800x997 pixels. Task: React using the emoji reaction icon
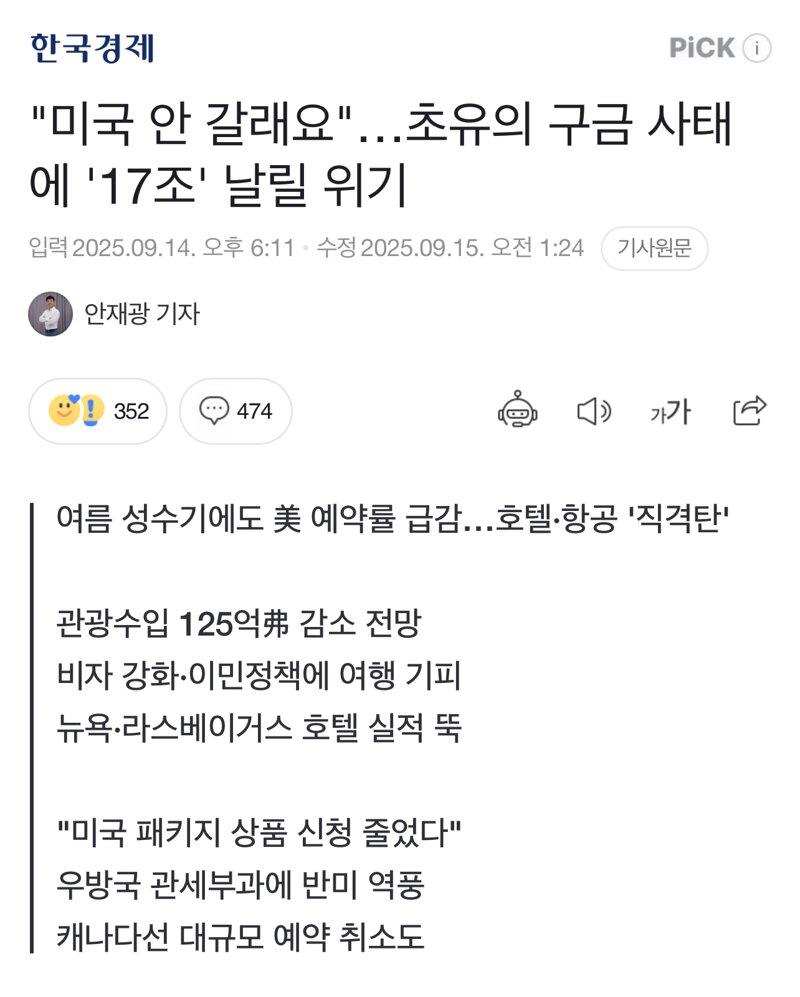(62, 410)
